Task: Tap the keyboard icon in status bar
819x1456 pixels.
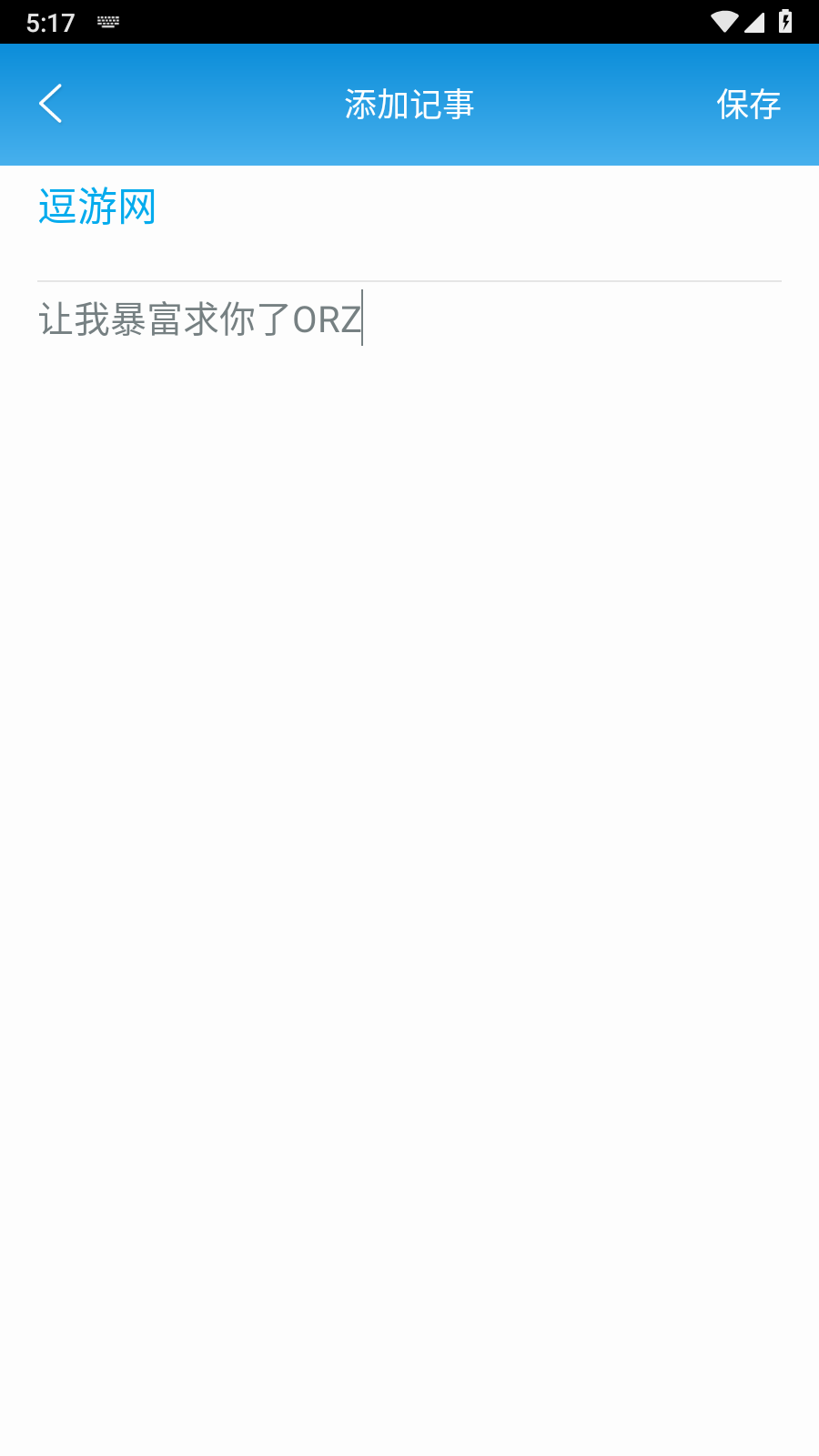Action: coord(108,19)
